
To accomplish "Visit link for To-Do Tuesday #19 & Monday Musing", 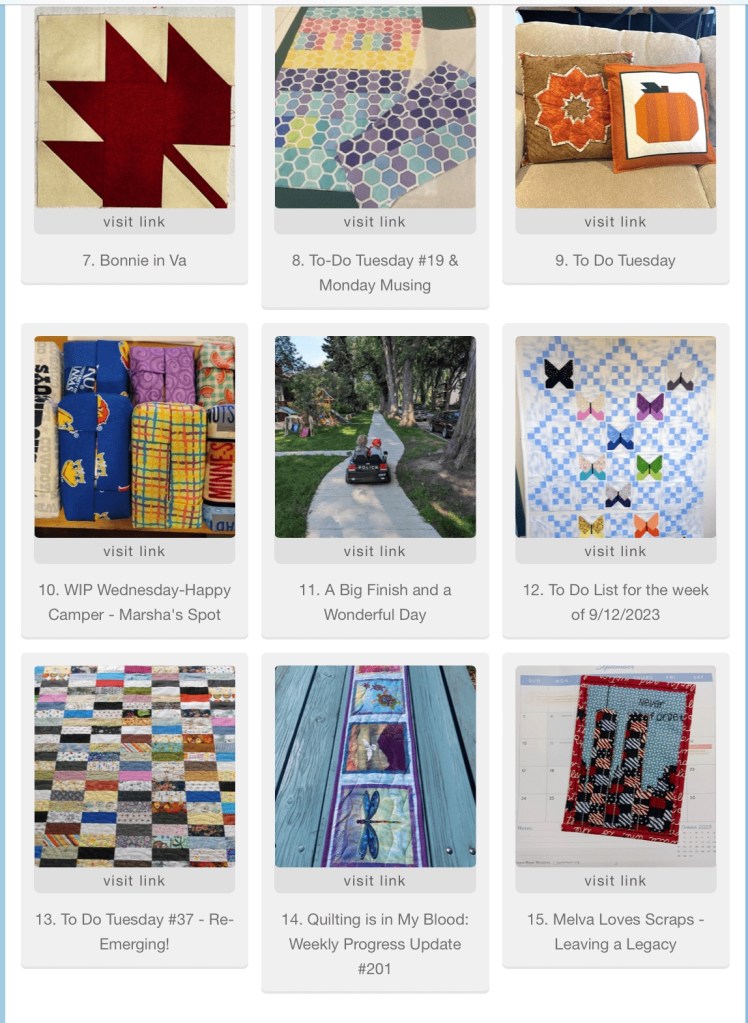I will coord(375,222).
